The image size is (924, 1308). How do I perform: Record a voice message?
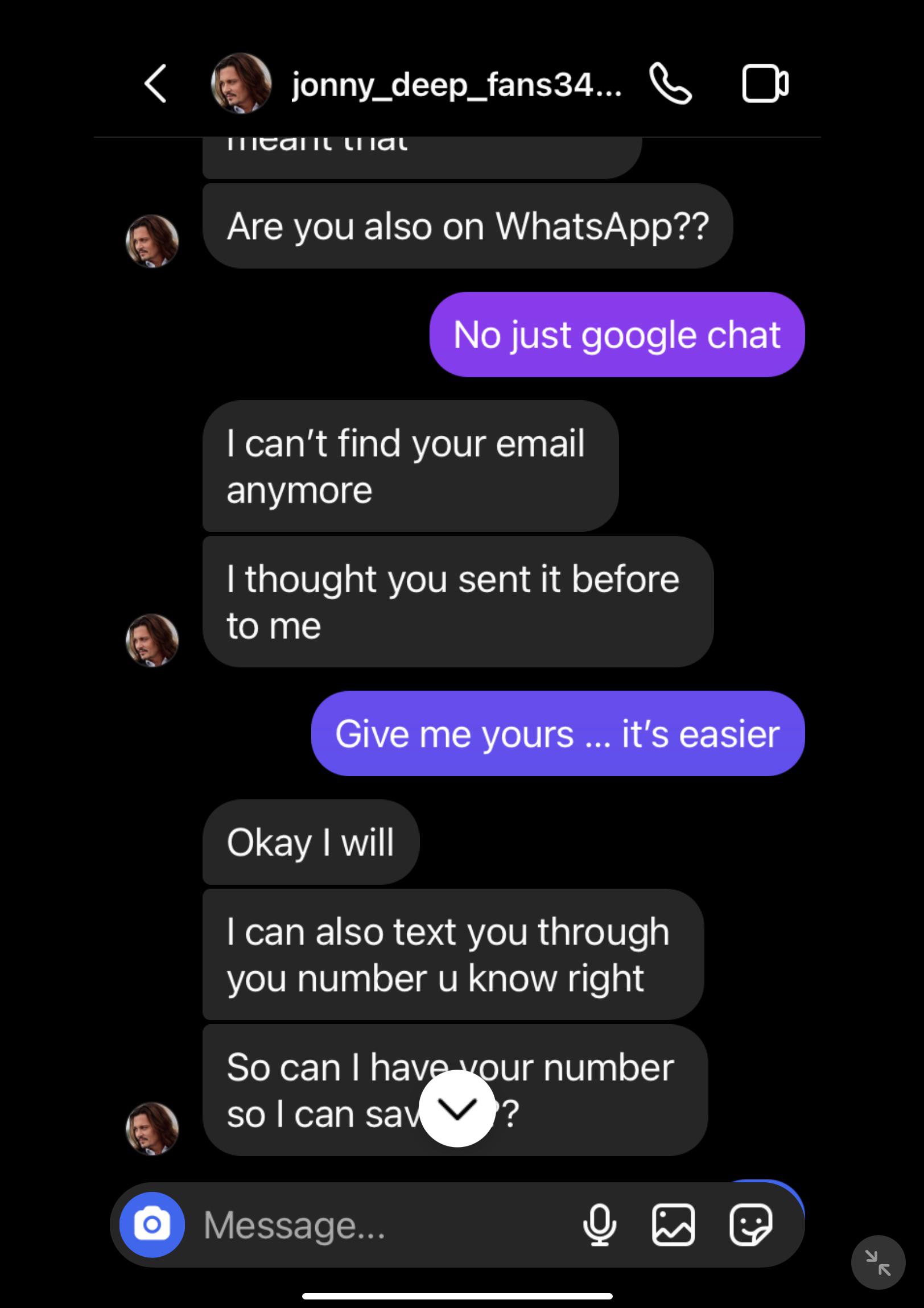pyautogui.click(x=599, y=1225)
